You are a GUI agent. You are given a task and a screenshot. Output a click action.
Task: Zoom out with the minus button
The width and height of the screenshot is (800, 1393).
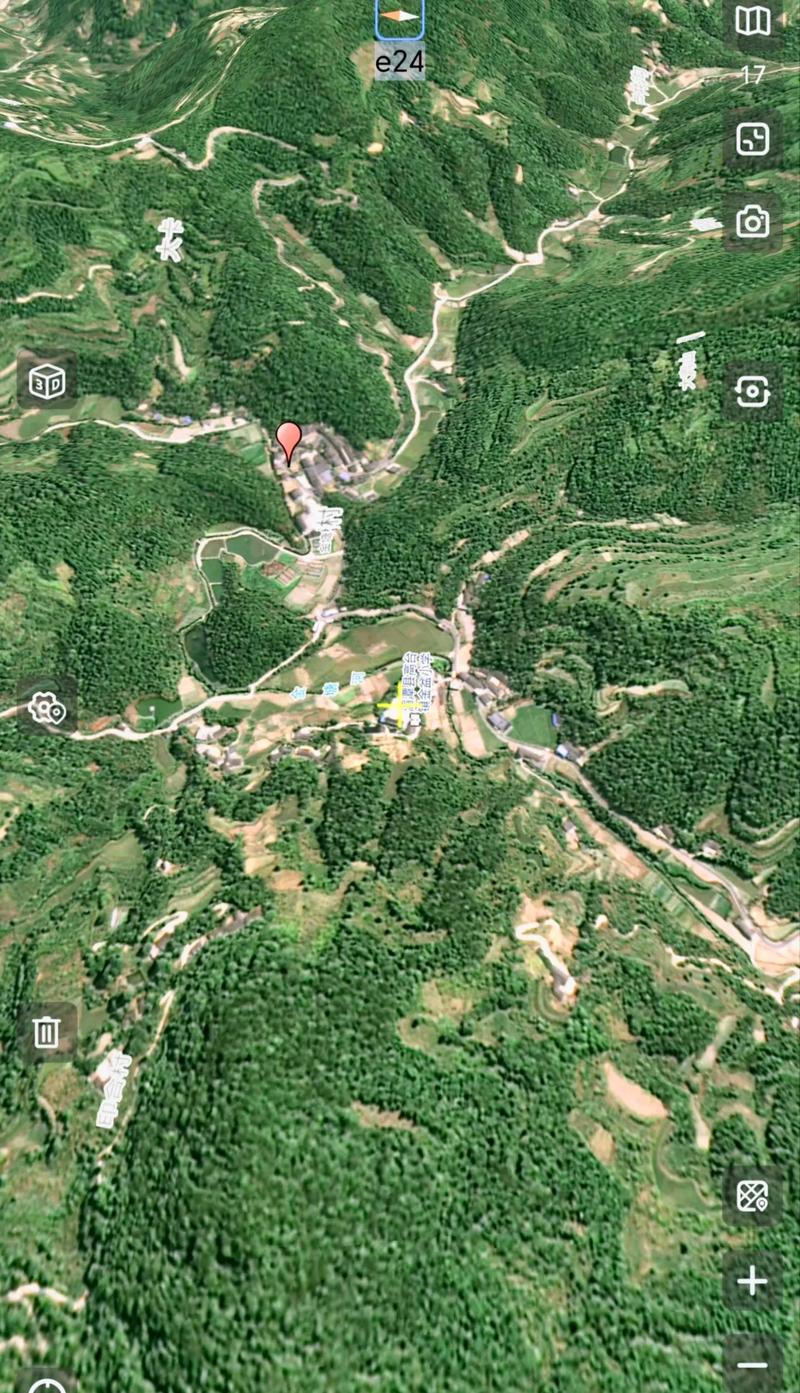(x=752, y=1363)
